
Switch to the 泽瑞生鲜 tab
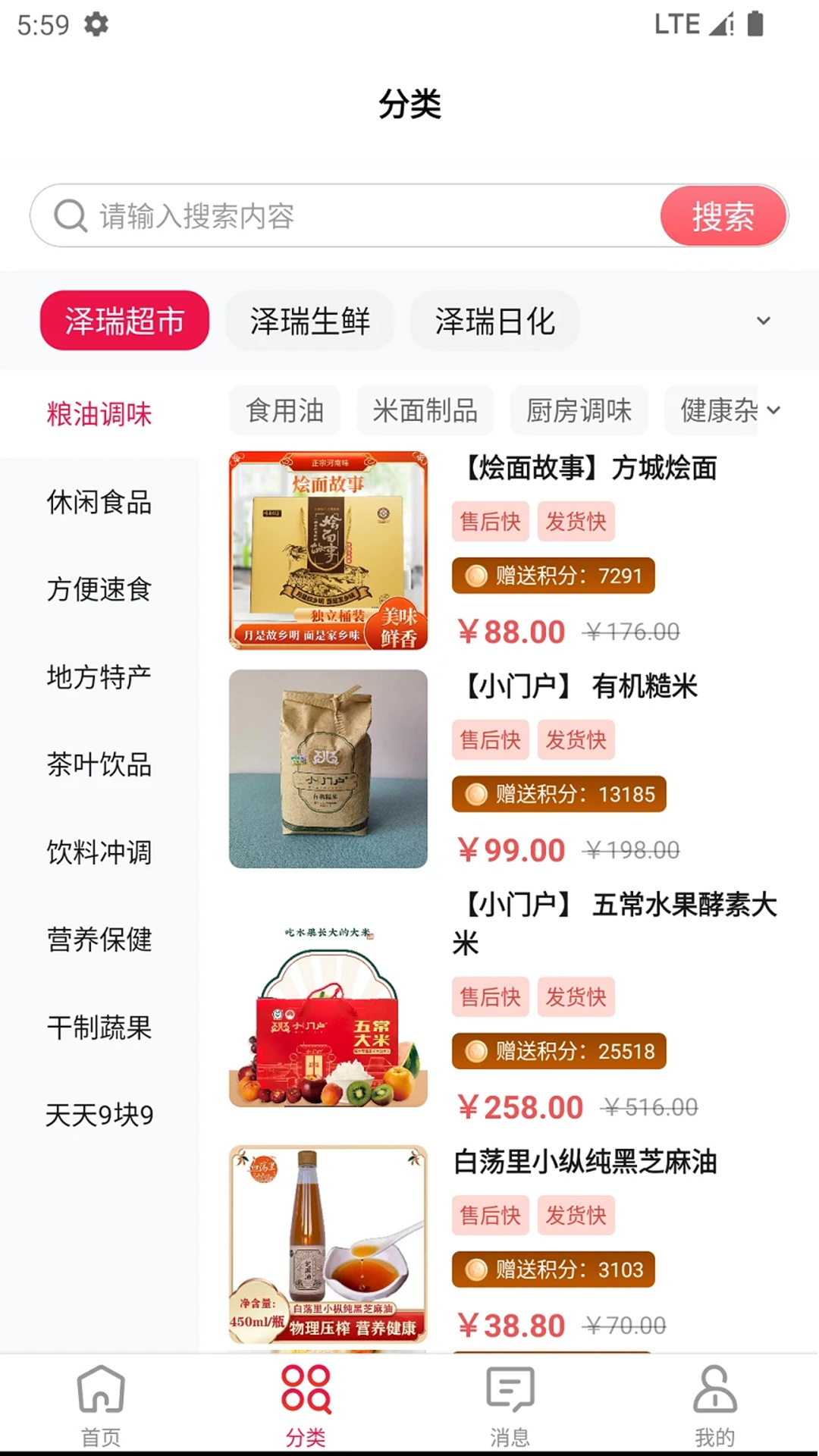coord(309,321)
